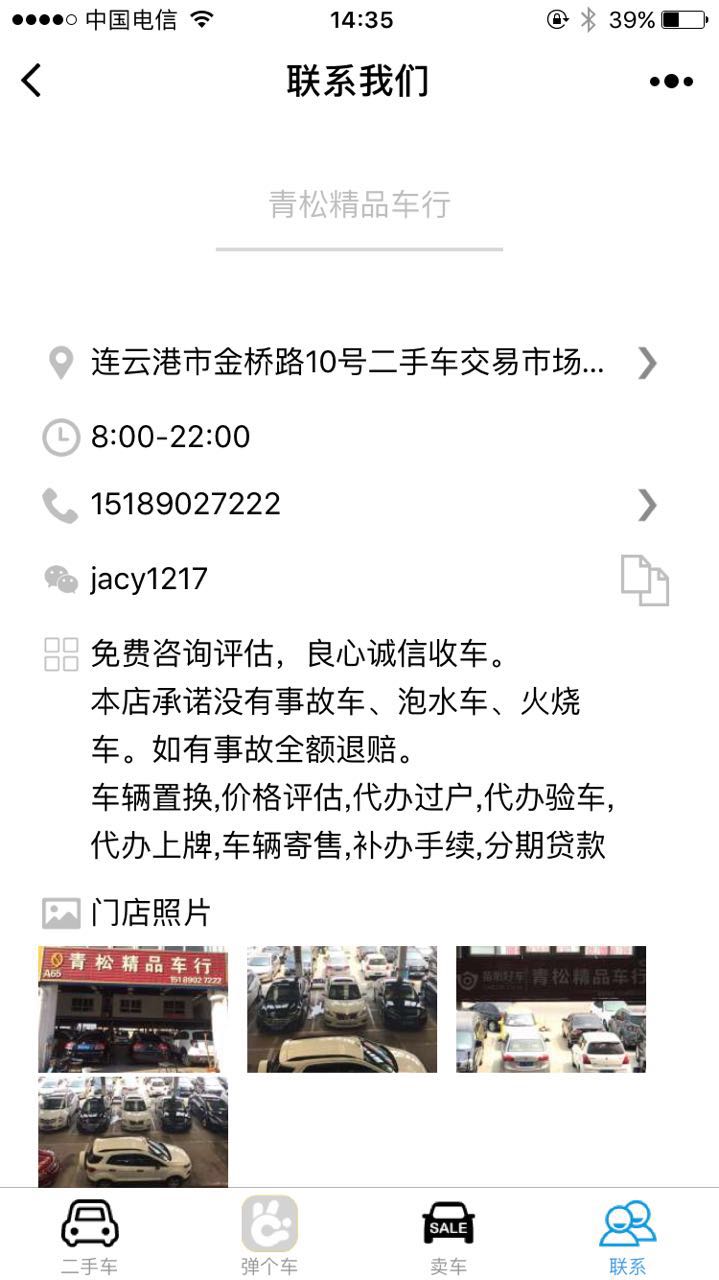Switch to the 弹个车 tab

coord(269,1236)
